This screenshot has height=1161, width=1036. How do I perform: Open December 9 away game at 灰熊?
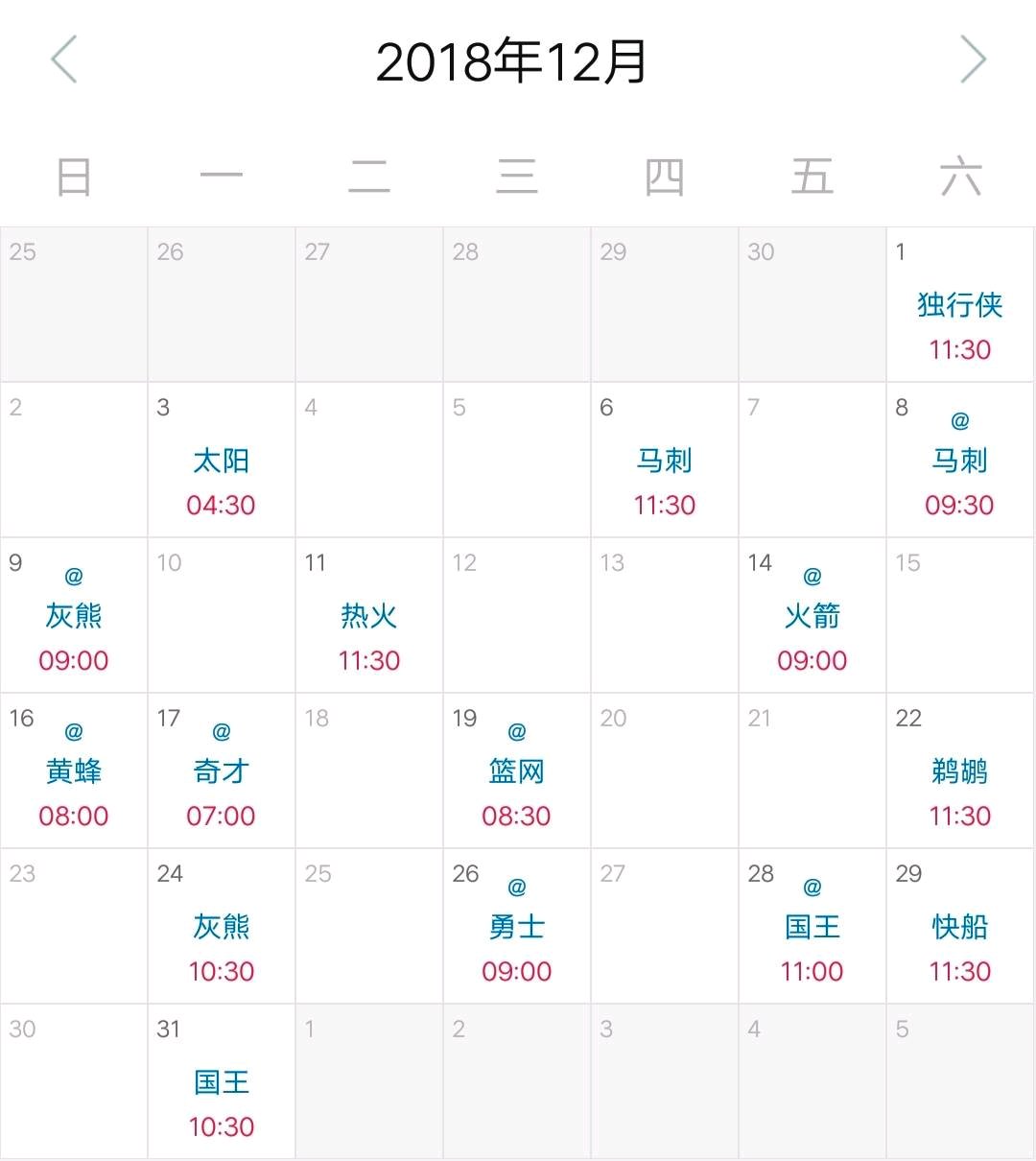(x=74, y=616)
